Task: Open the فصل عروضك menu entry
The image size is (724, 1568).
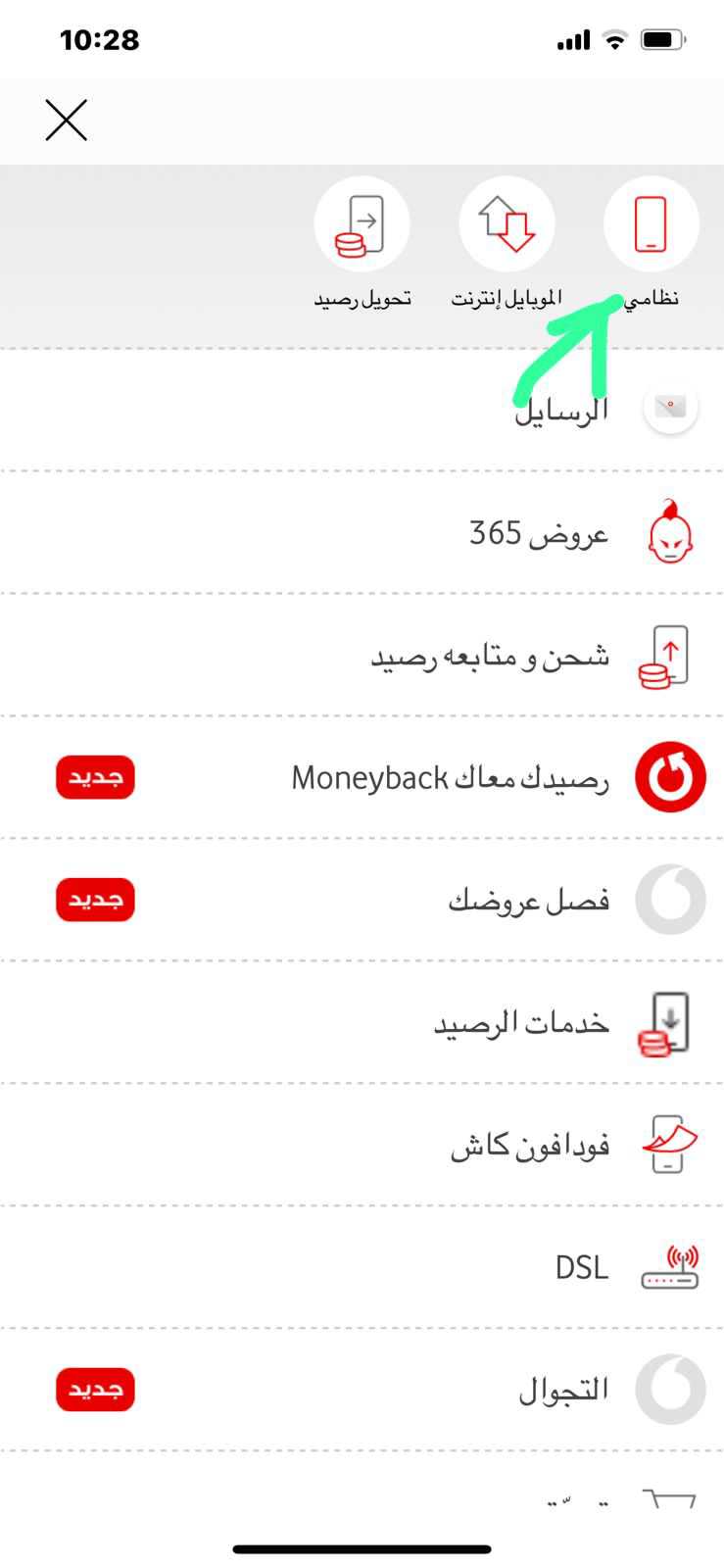Action: (526, 899)
